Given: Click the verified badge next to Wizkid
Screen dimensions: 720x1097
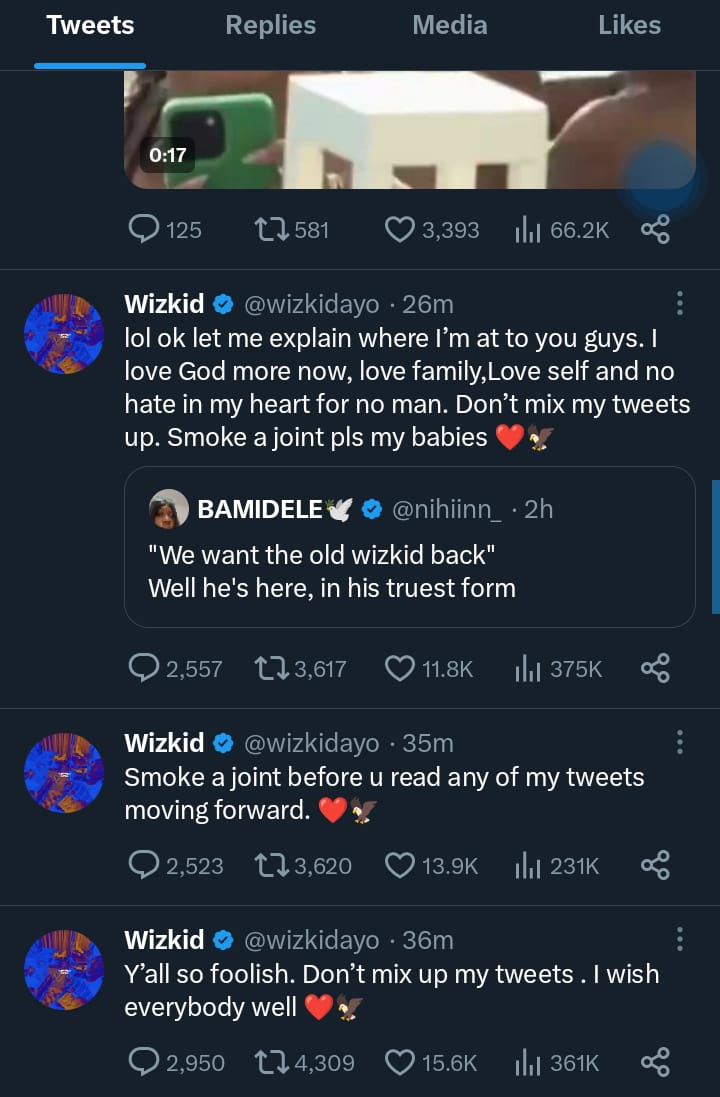Looking at the screenshot, I should tap(222, 303).
